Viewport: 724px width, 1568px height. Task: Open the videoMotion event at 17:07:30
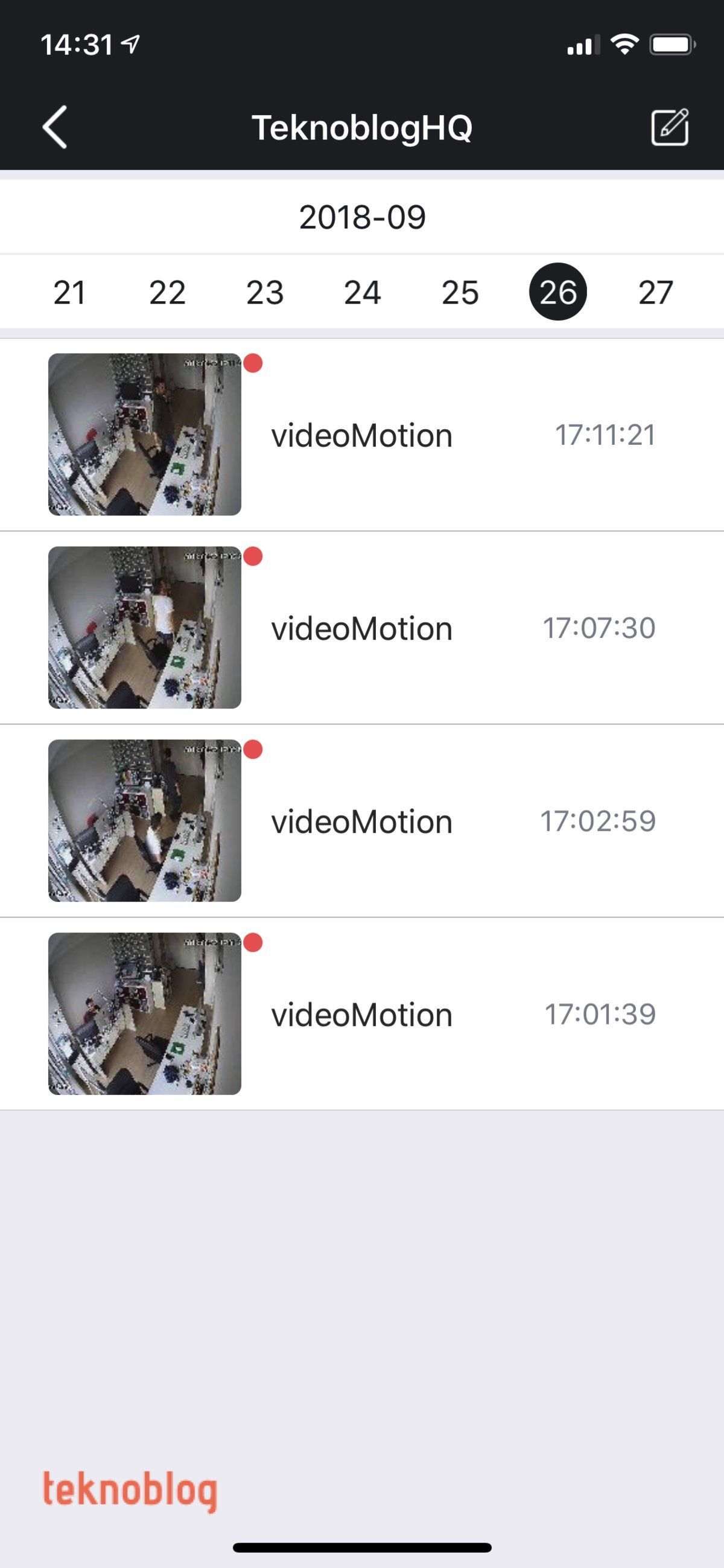coord(361,628)
